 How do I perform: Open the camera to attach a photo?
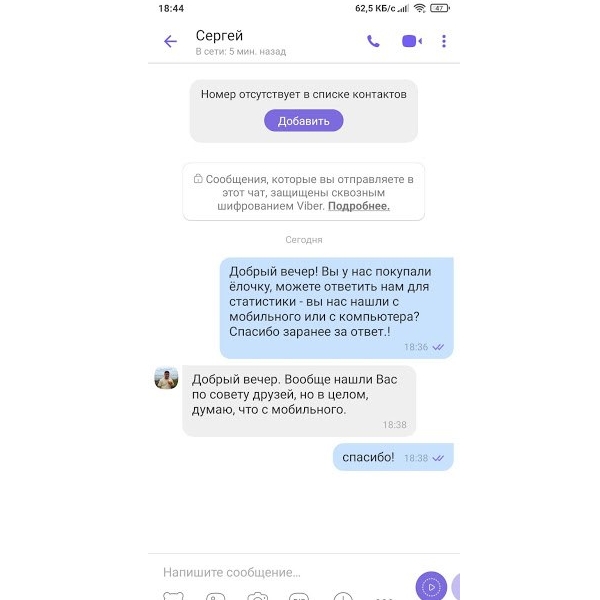(x=258, y=597)
